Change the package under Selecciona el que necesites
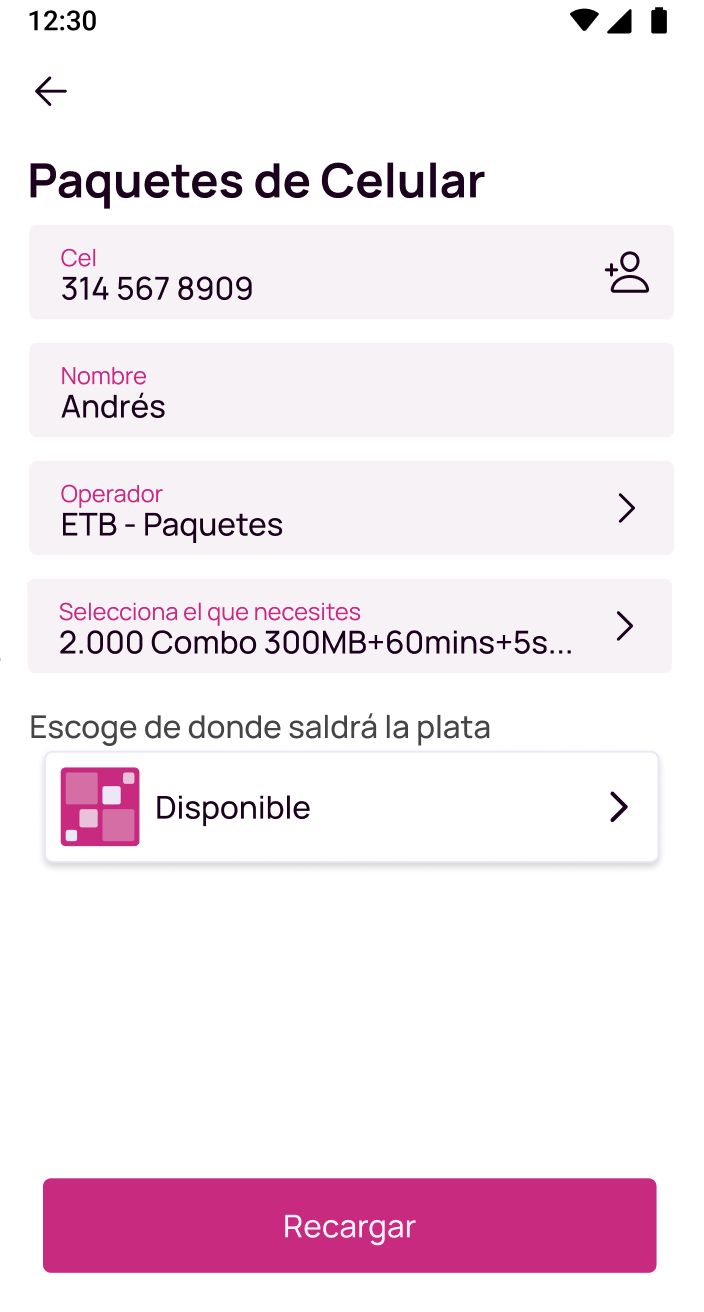Image resolution: width=704 pixels, height=1312 pixels. click(350, 627)
